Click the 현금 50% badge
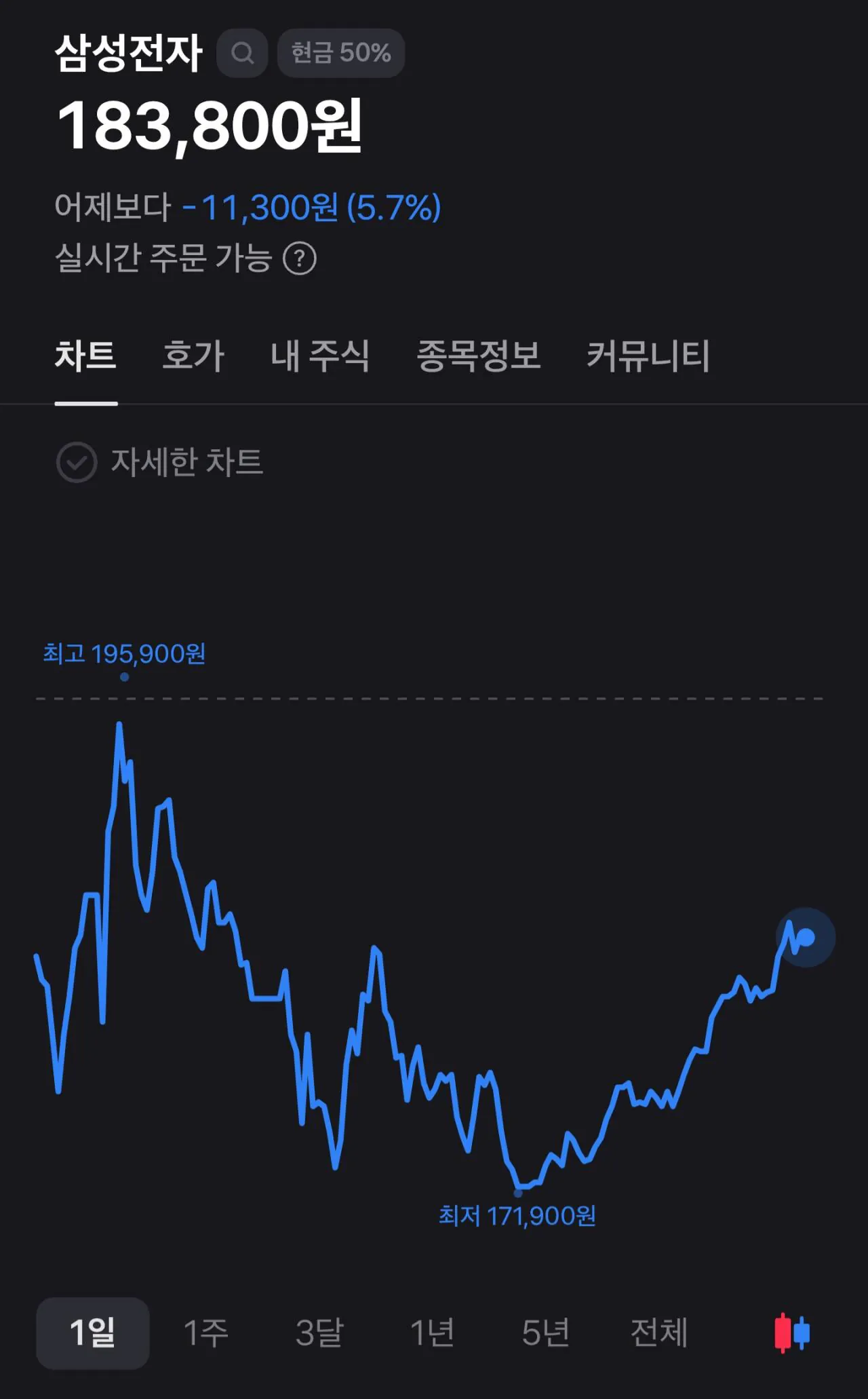The width and height of the screenshot is (868, 1399). click(x=340, y=53)
